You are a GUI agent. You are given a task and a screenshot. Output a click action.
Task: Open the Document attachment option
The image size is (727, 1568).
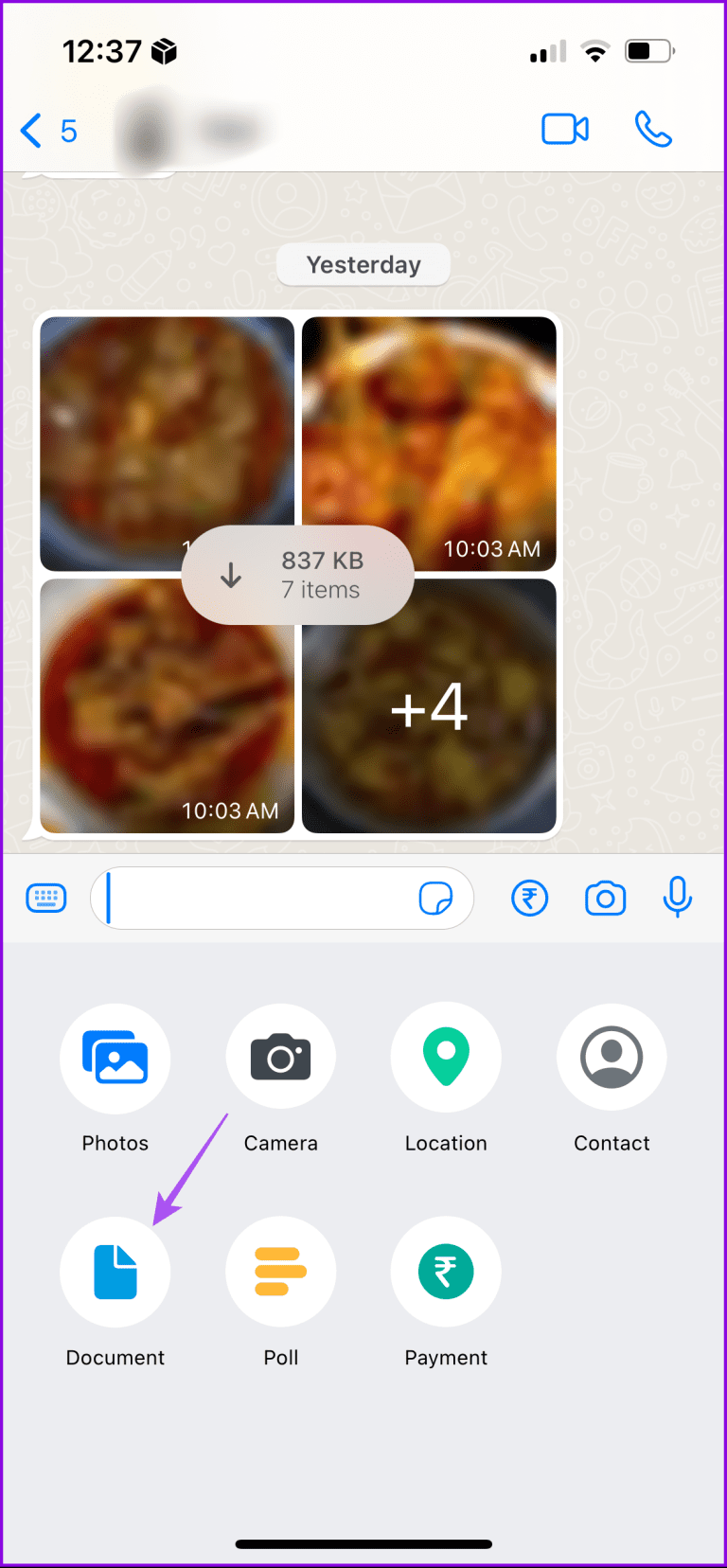pyautogui.click(x=115, y=1272)
